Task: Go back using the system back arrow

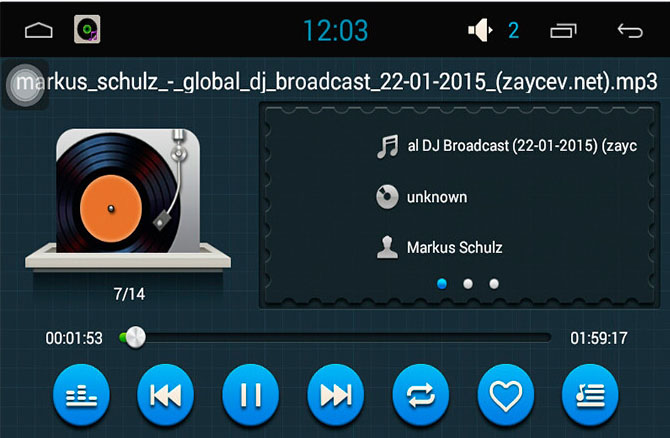Action: 630,30
